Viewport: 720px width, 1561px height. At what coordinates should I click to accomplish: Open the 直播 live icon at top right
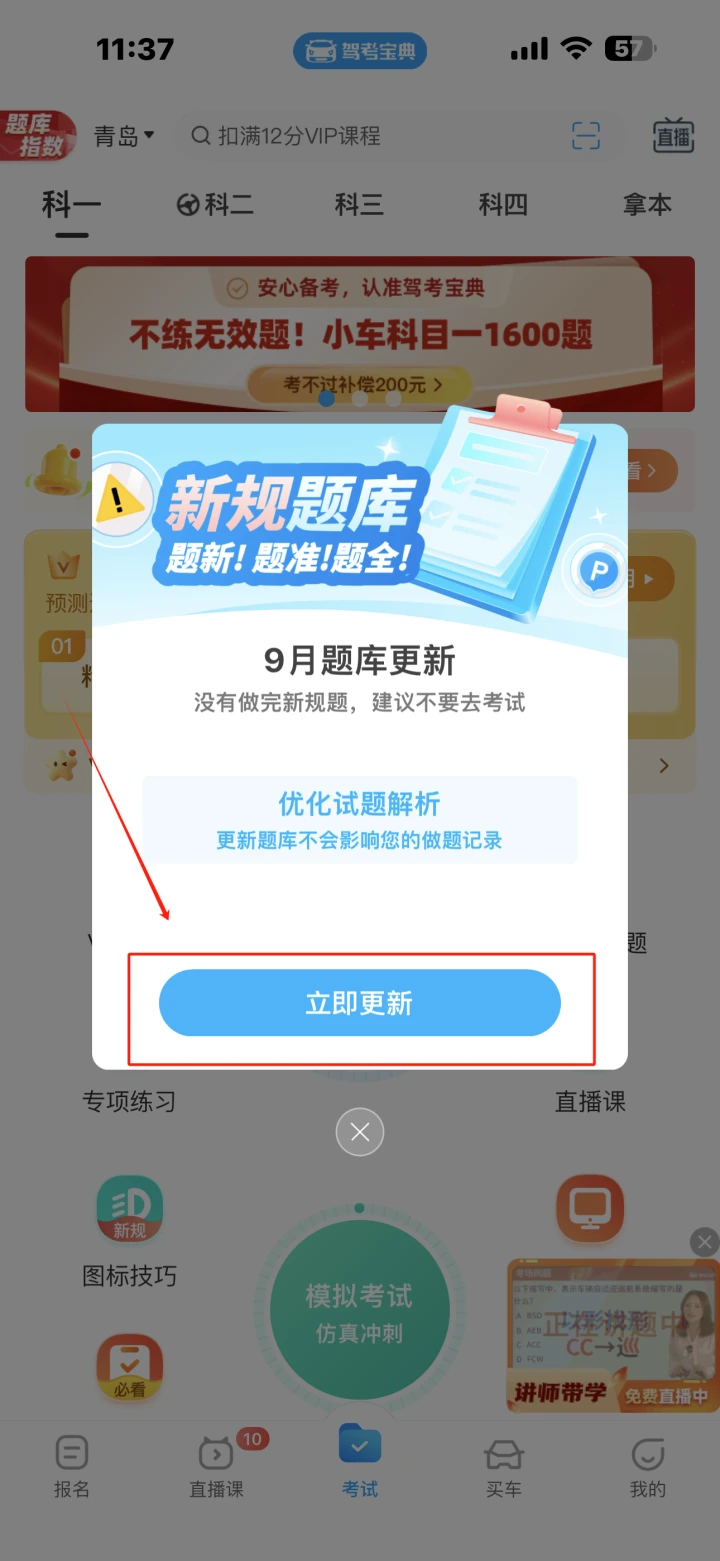pyautogui.click(x=673, y=135)
